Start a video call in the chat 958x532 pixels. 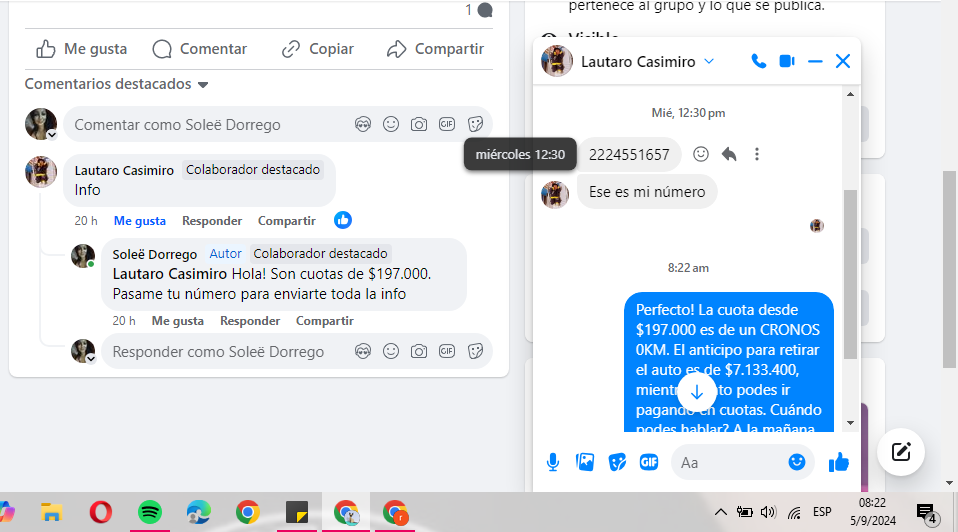coord(787,62)
